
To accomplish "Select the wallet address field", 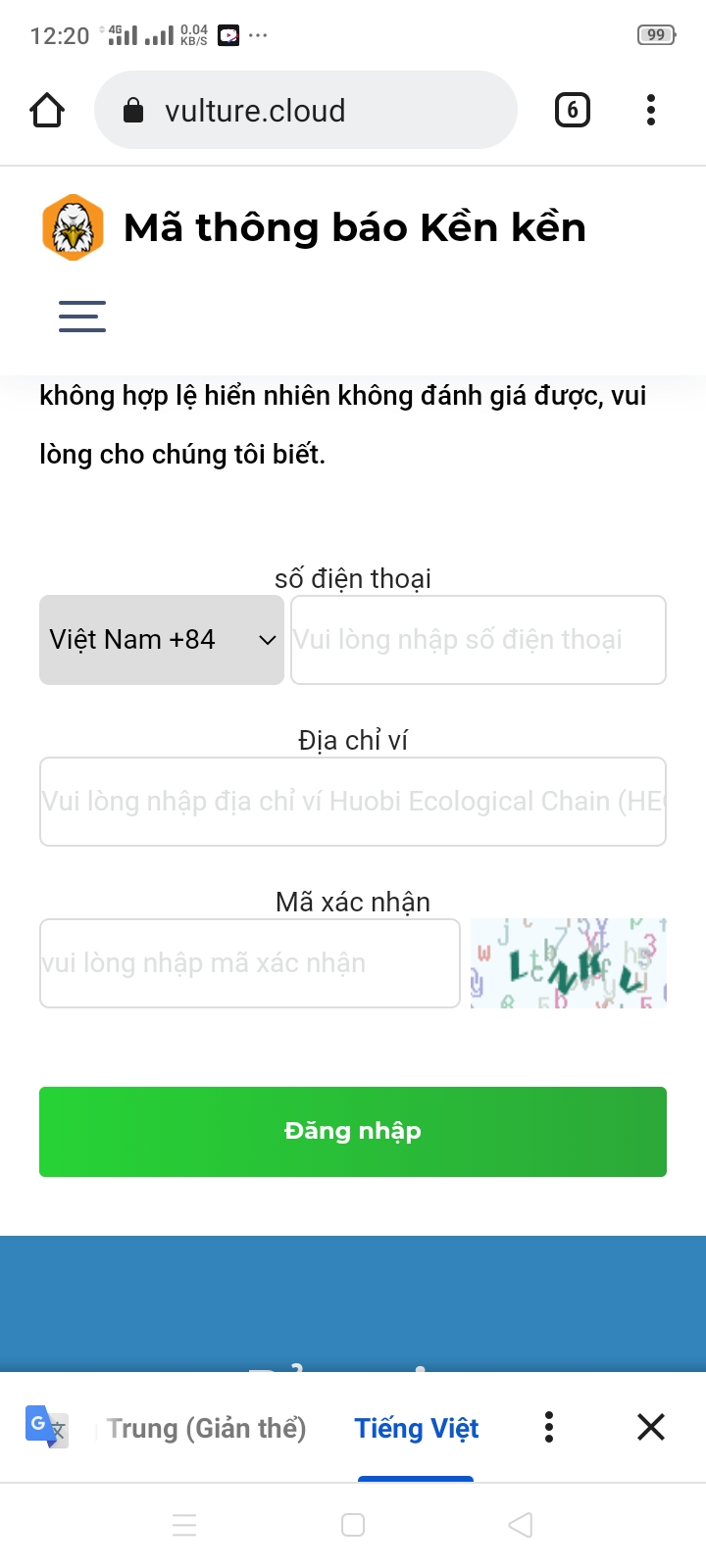I will pyautogui.click(x=353, y=802).
